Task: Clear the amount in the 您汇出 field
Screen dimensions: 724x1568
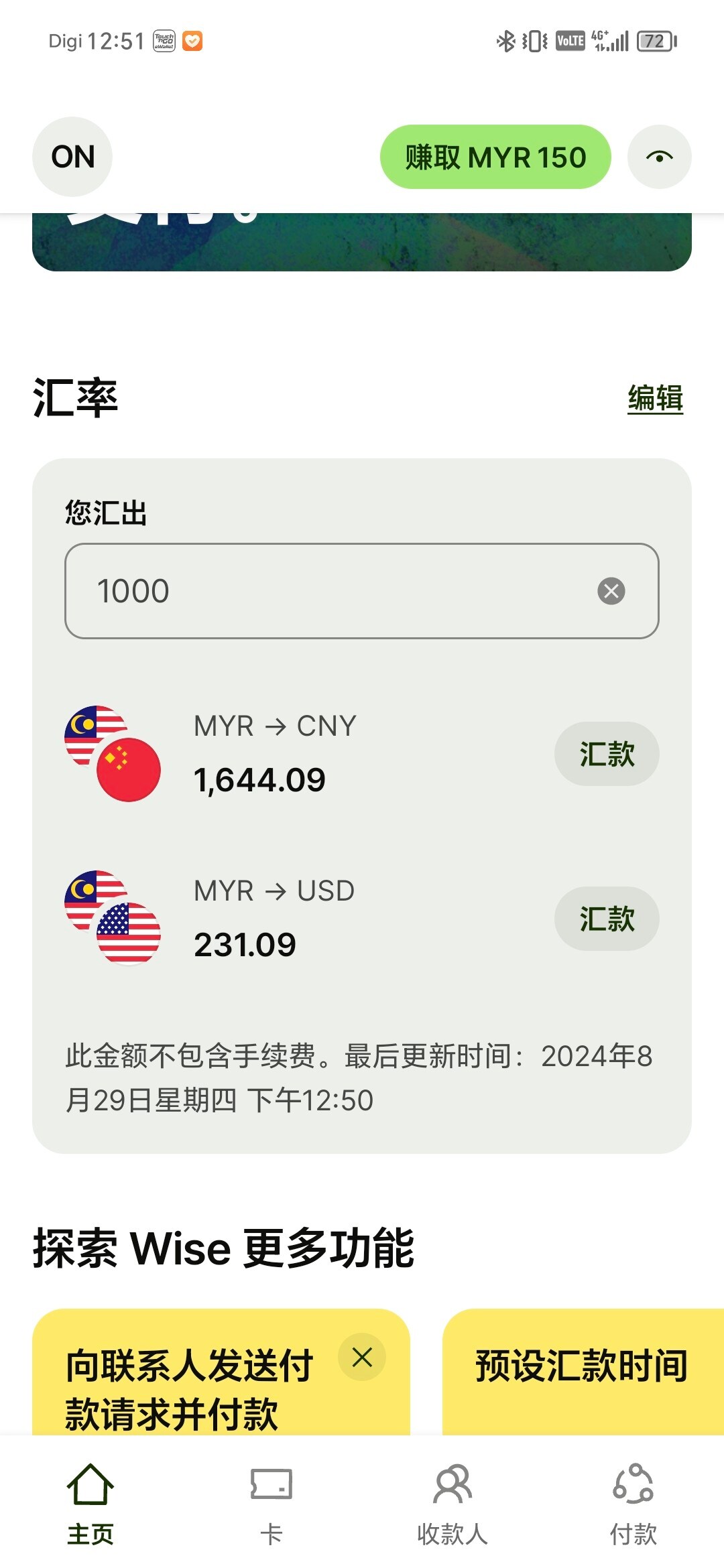Action: pyautogui.click(x=611, y=591)
